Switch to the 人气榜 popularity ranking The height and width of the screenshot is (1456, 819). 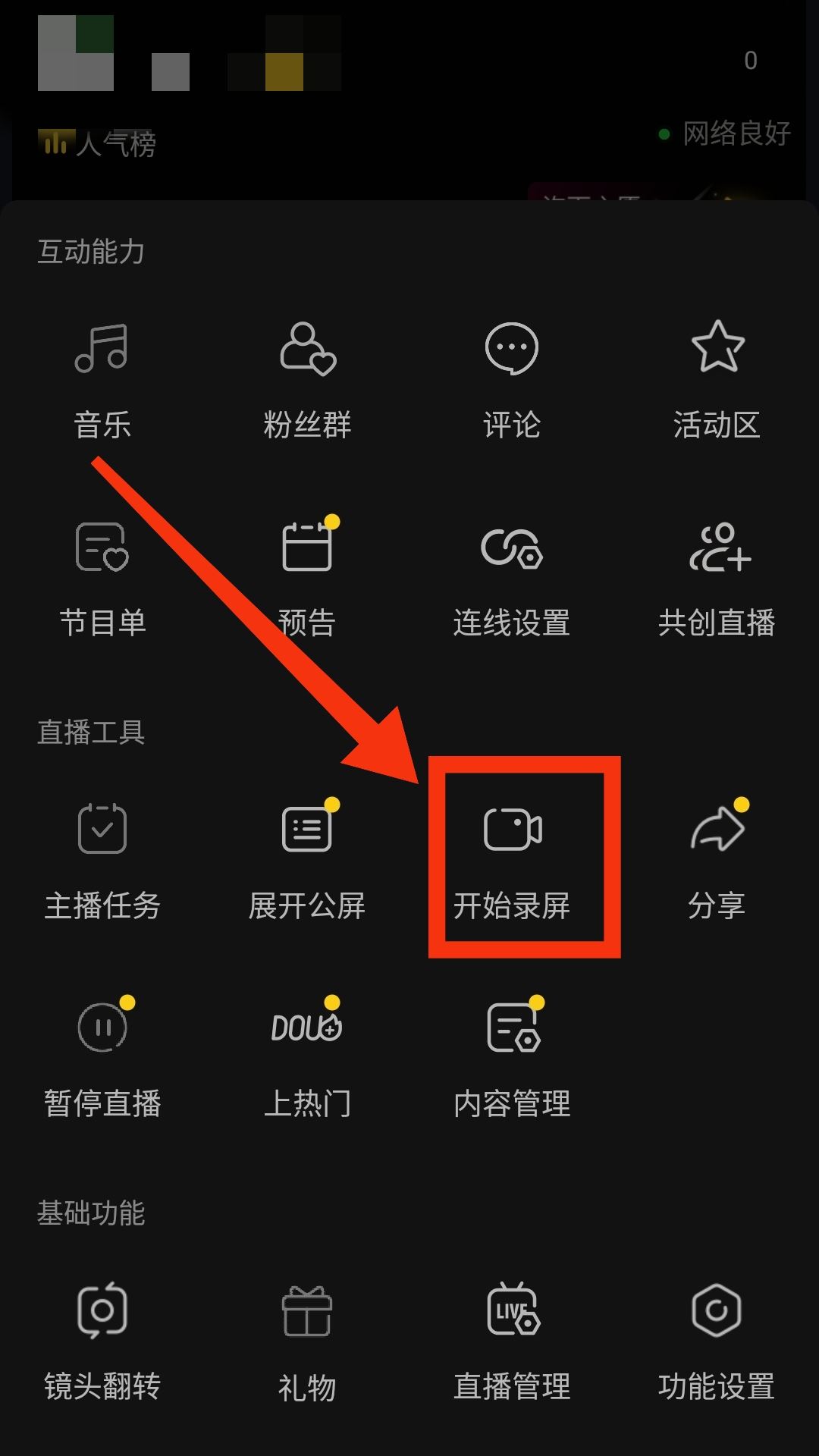click(x=99, y=140)
